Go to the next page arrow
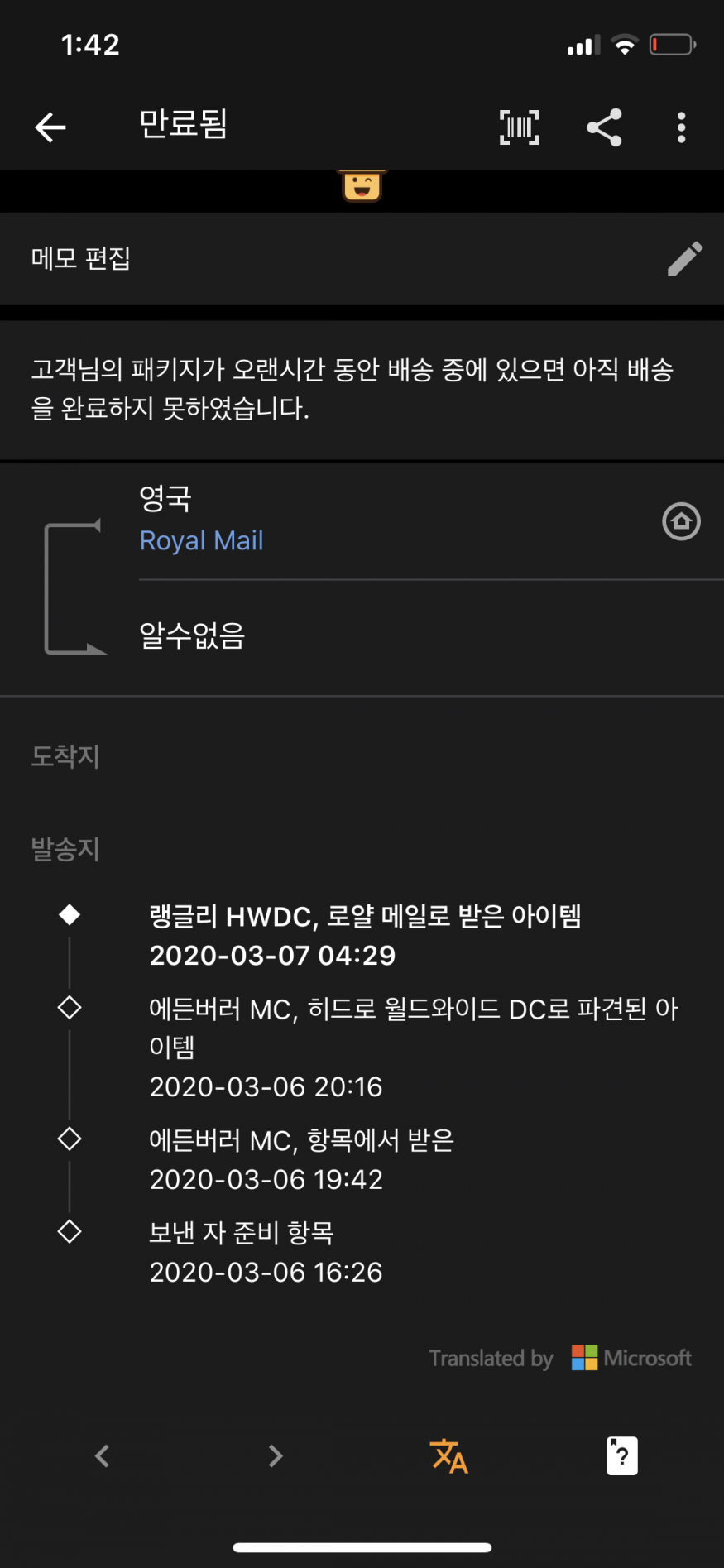 [x=276, y=1455]
